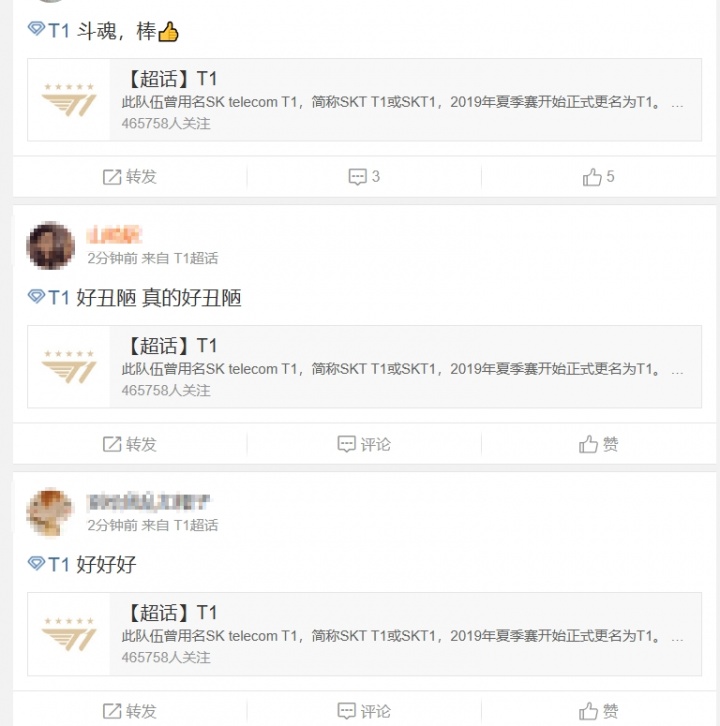The image size is (720, 726).
Task: Like the '好丑陋 真的好丑陋' post
Action: 598,444
